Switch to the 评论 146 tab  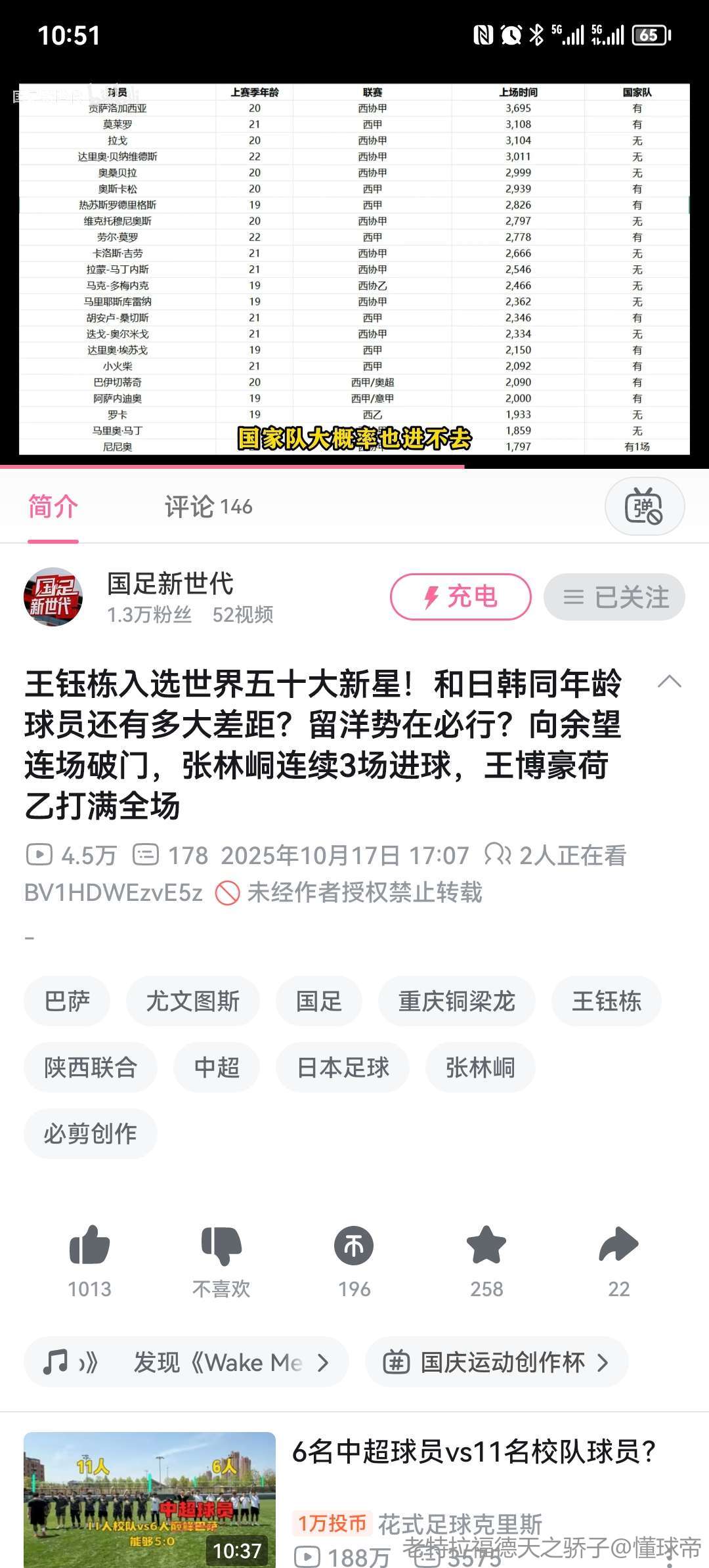coord(208,507)
